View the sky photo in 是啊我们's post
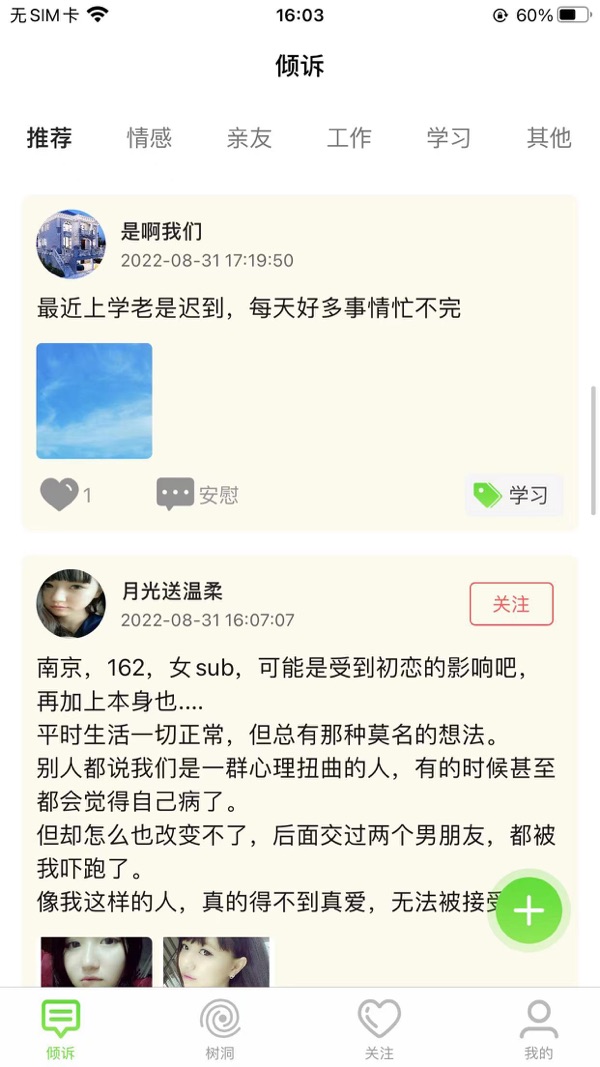The image size is (600, 1067). (94, 401)
